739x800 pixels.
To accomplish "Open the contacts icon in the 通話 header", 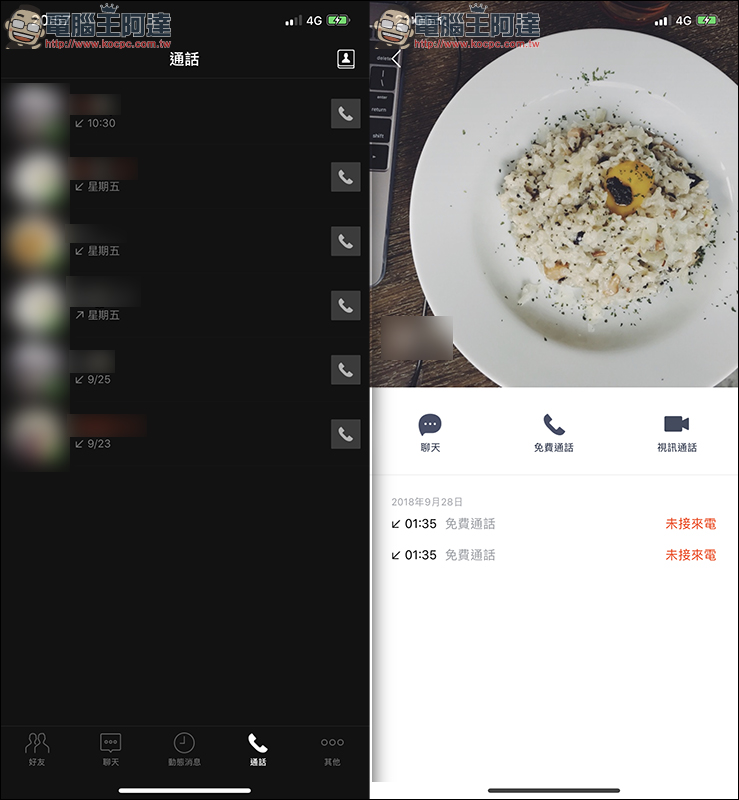I will (345, 59).
